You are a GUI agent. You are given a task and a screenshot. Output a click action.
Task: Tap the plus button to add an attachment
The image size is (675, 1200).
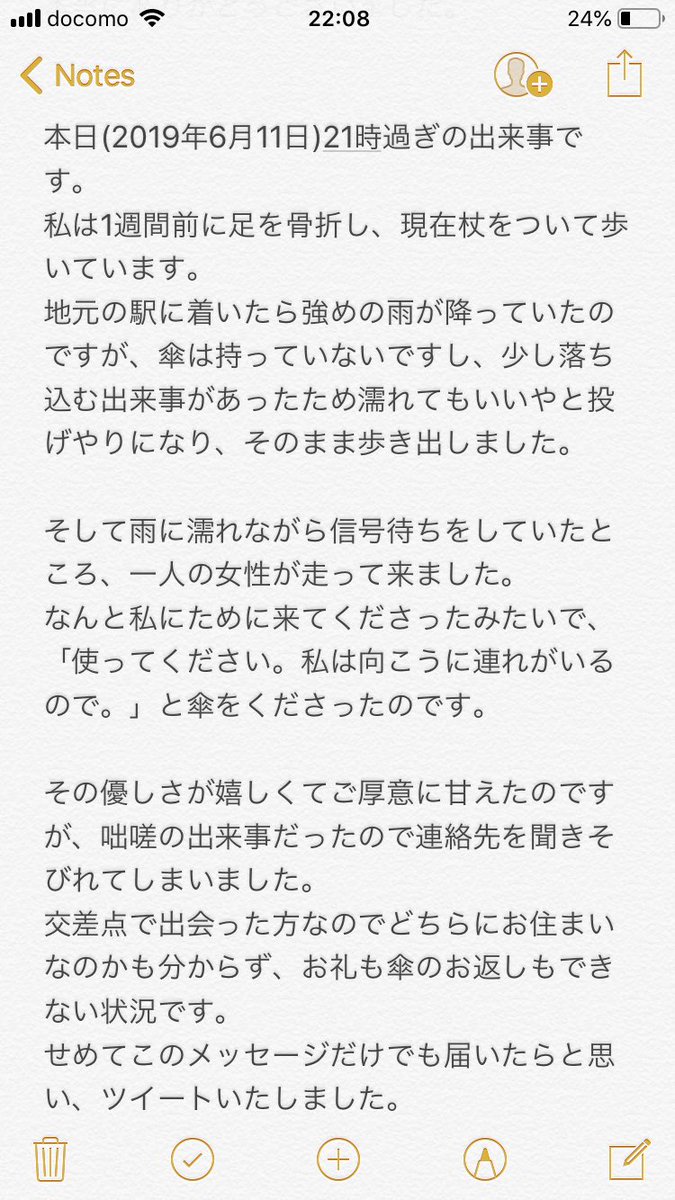[x=338, y=1159]
